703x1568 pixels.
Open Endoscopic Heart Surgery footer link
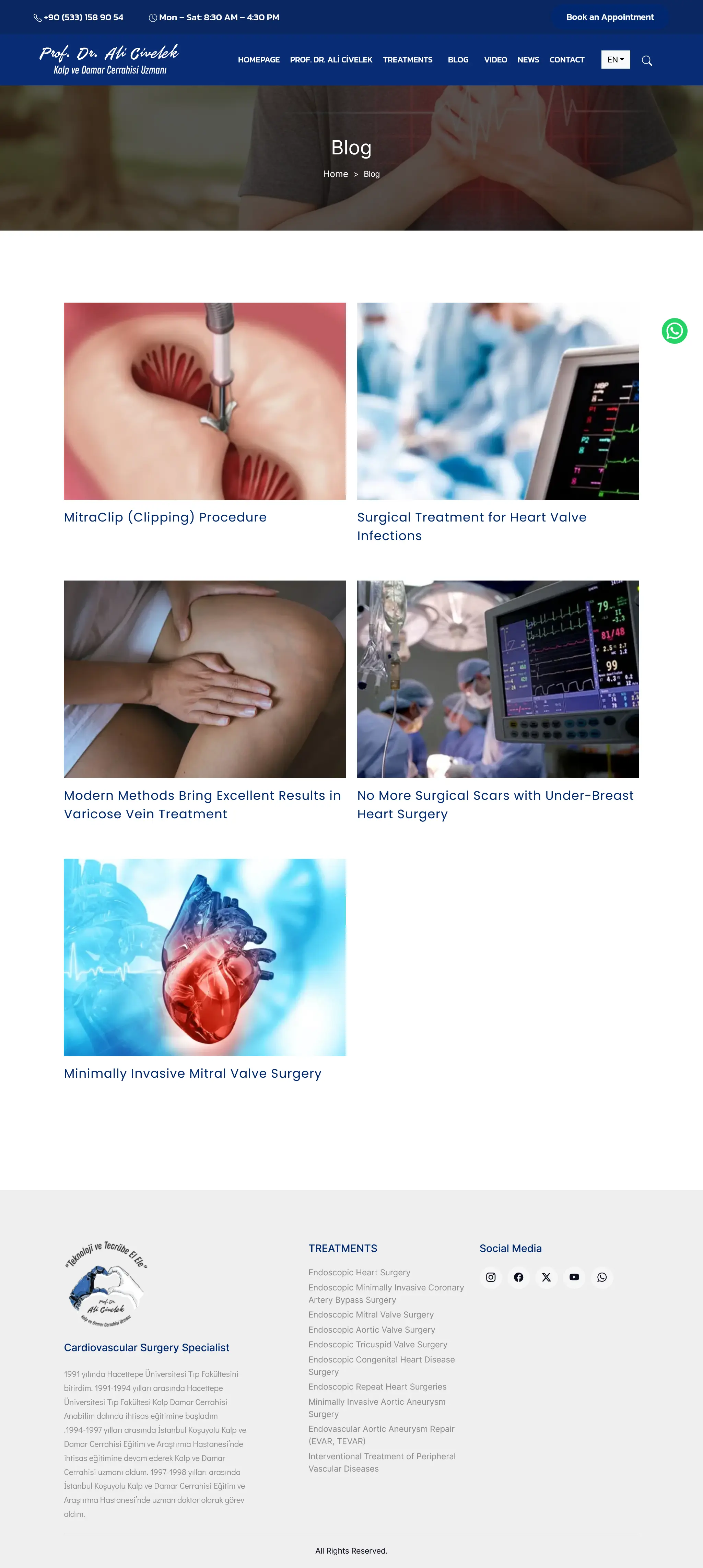[359, 1272]
